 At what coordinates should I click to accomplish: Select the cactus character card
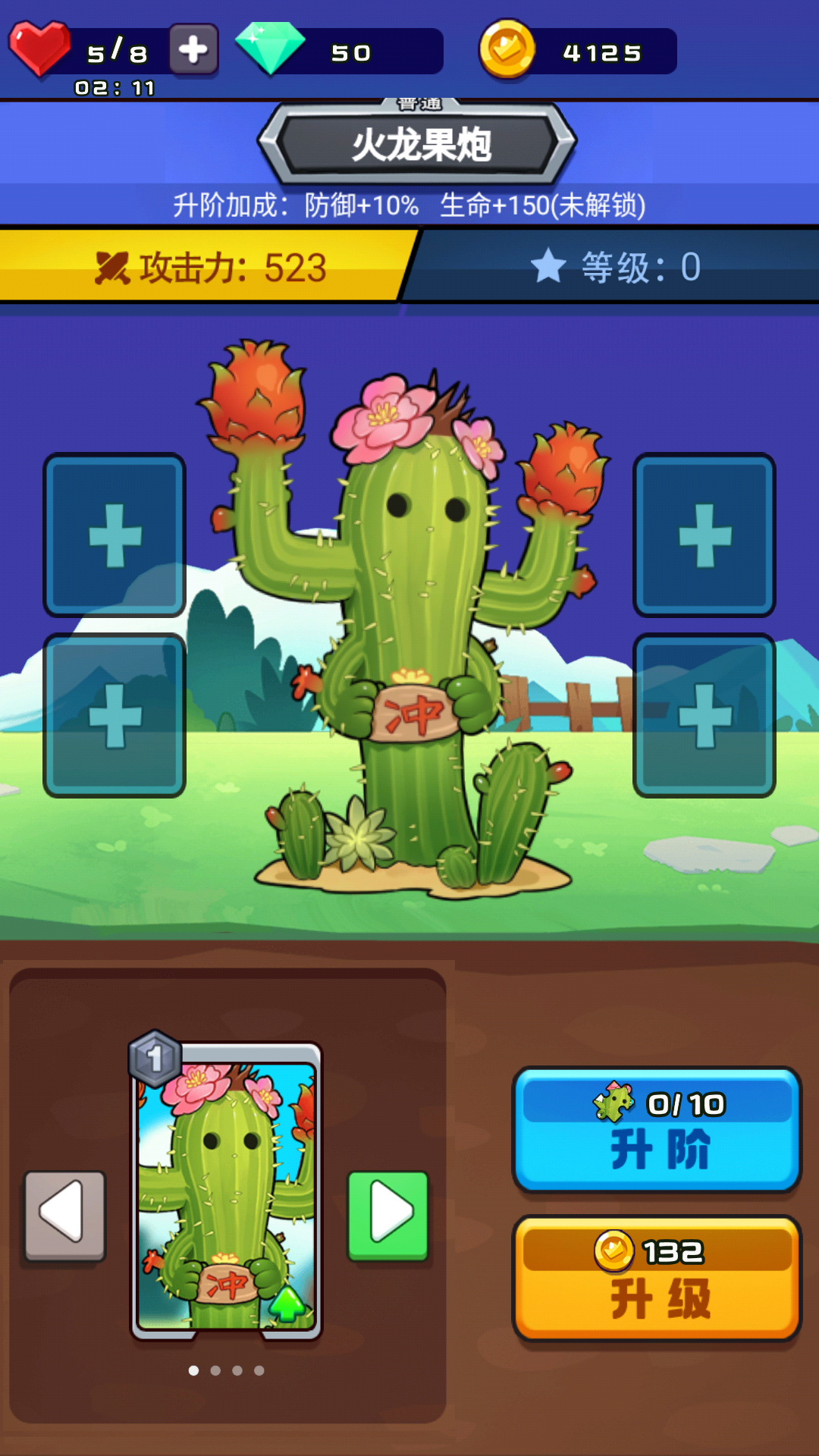(x=226, y=1191)
